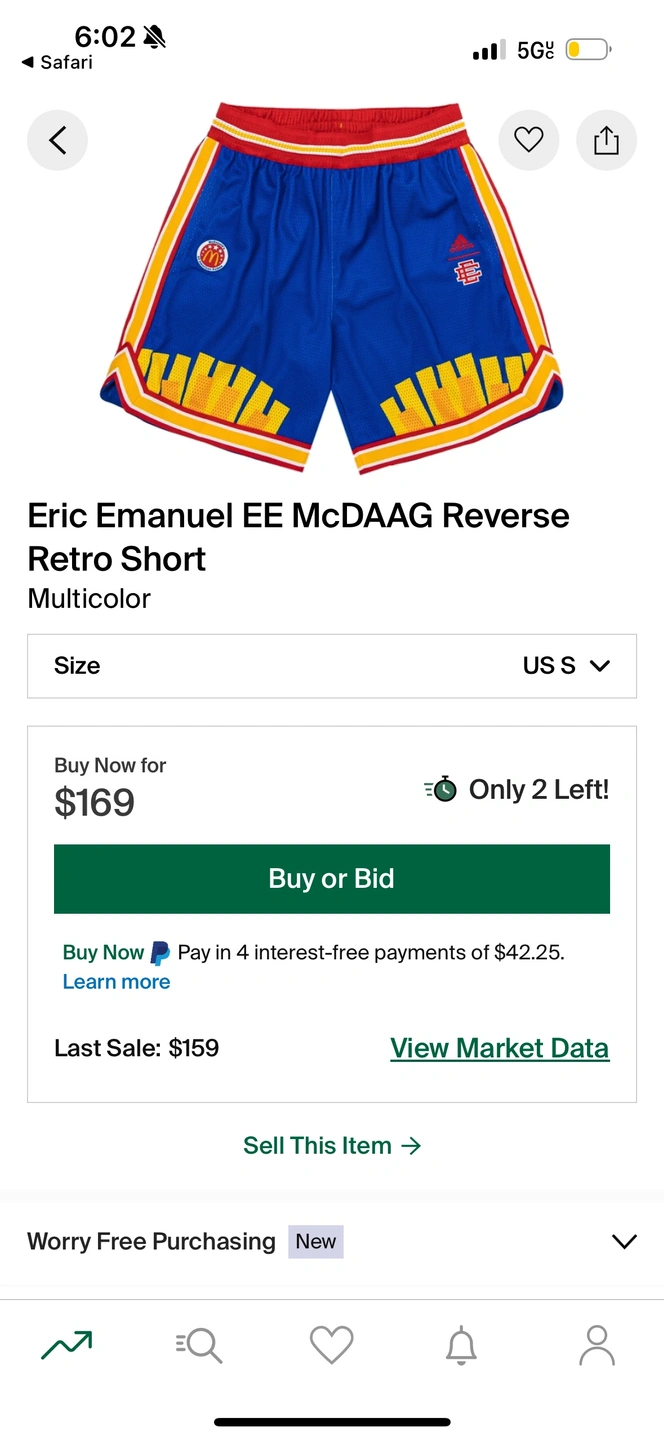Open the search tab in bottom bar
Screen dimensions: 664x1440
coord(199,1345)
